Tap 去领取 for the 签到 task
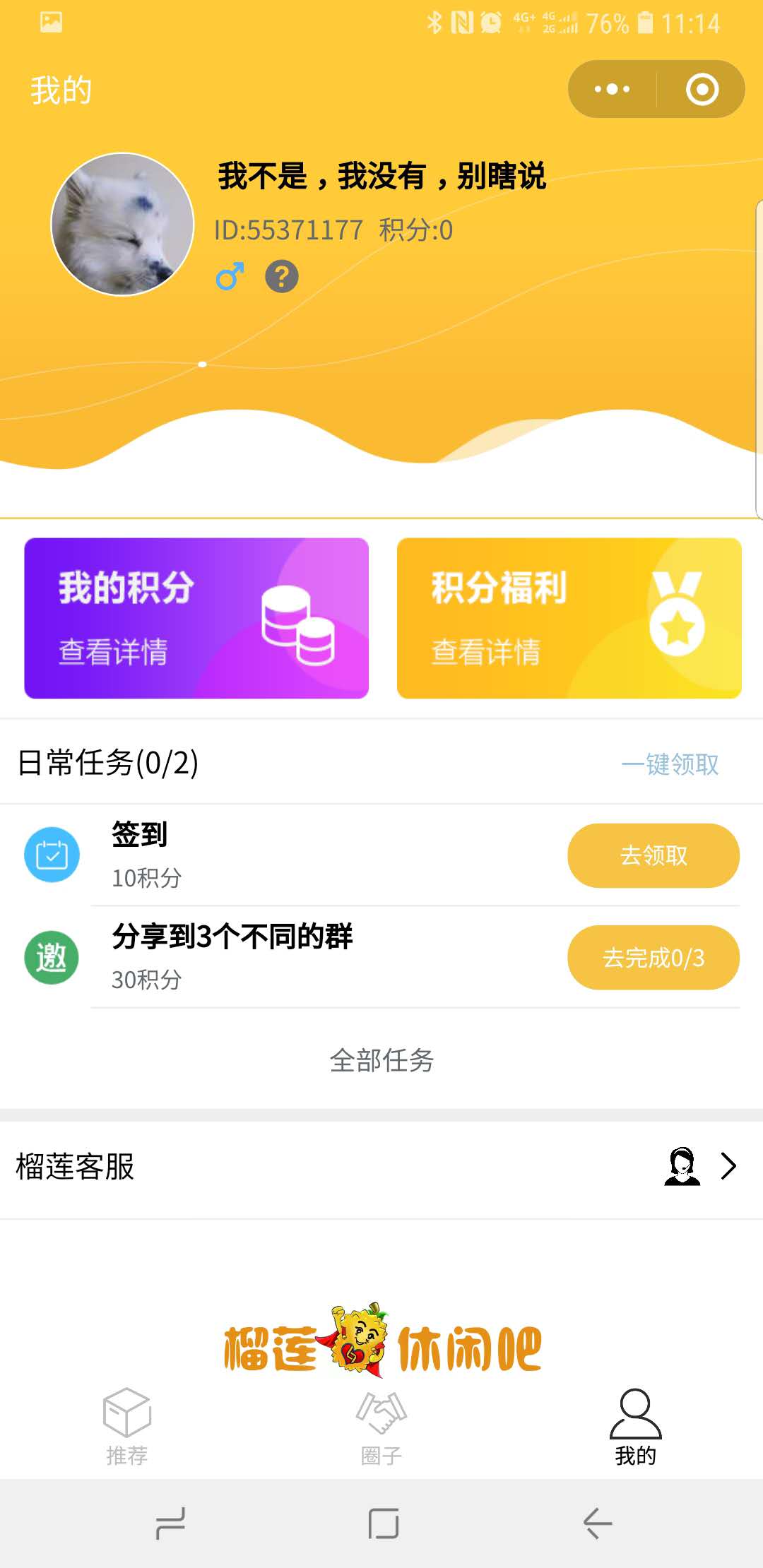 pos(653,855)
